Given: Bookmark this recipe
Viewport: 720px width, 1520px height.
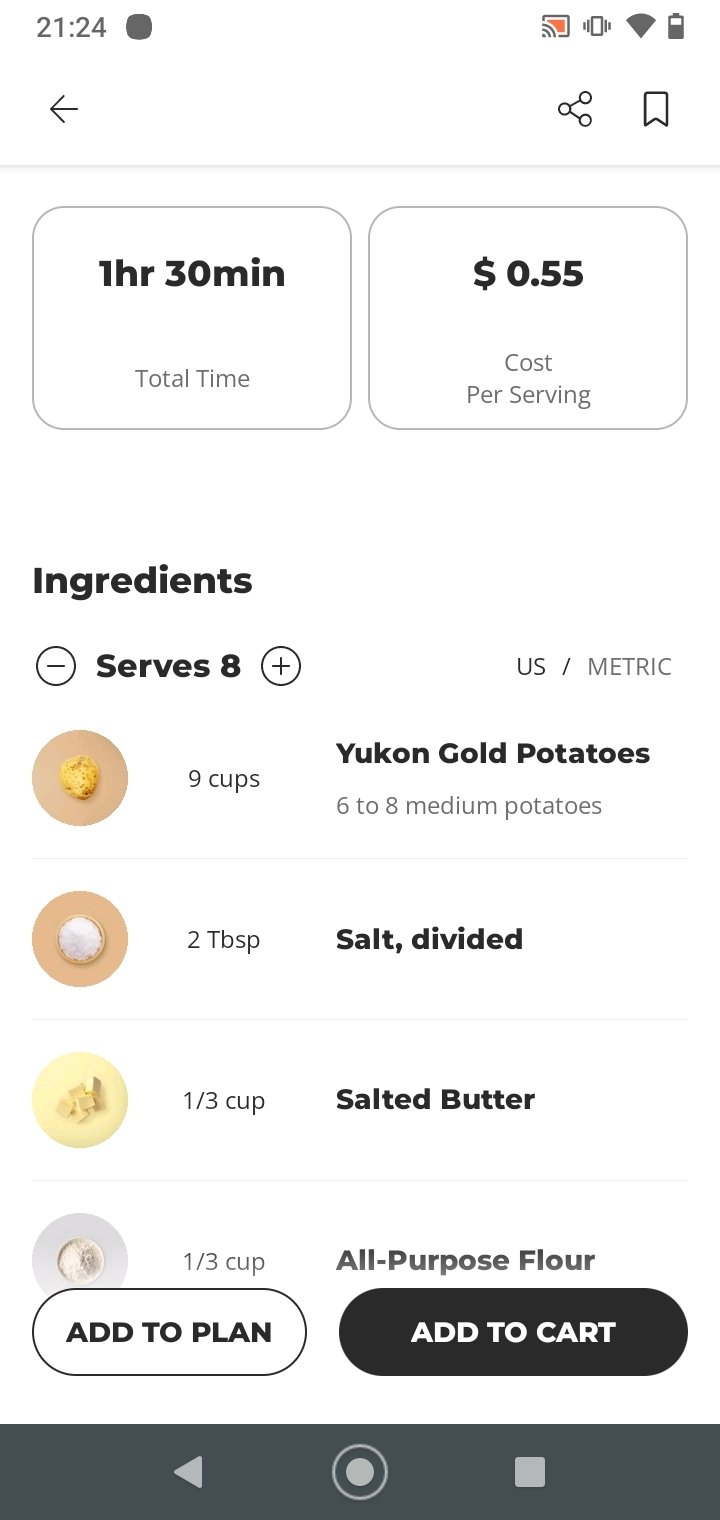Looking at the screenshot, I should 656,109.
